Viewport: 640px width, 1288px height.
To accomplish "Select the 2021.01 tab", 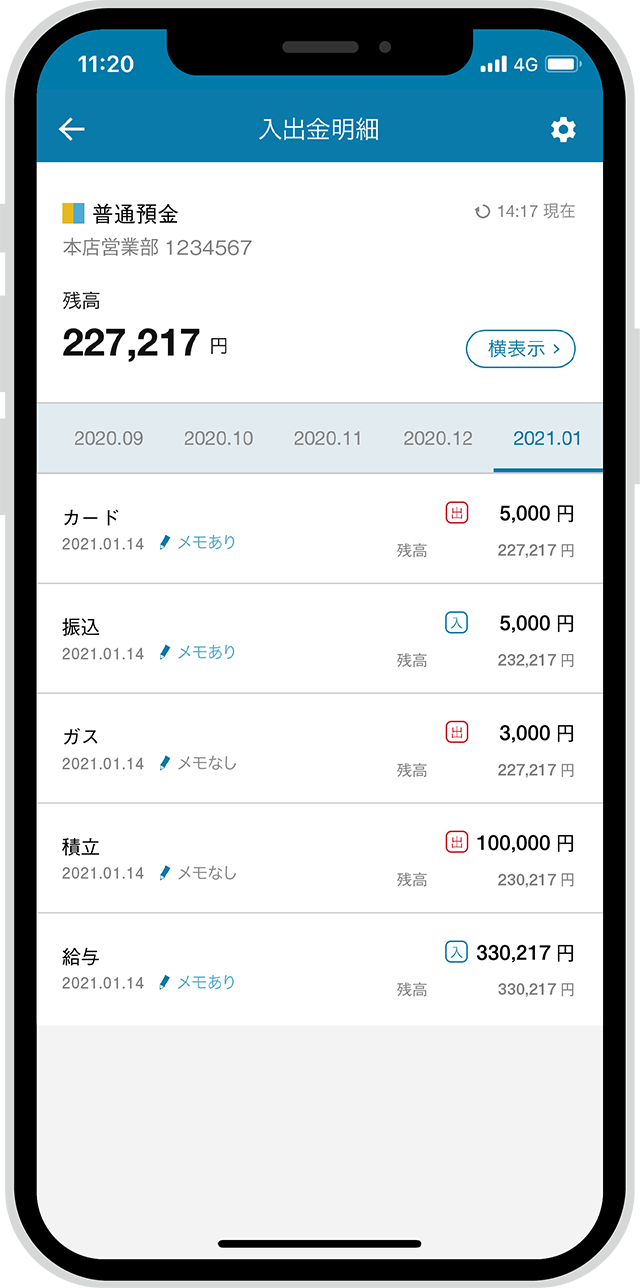I will pos(547,438).
